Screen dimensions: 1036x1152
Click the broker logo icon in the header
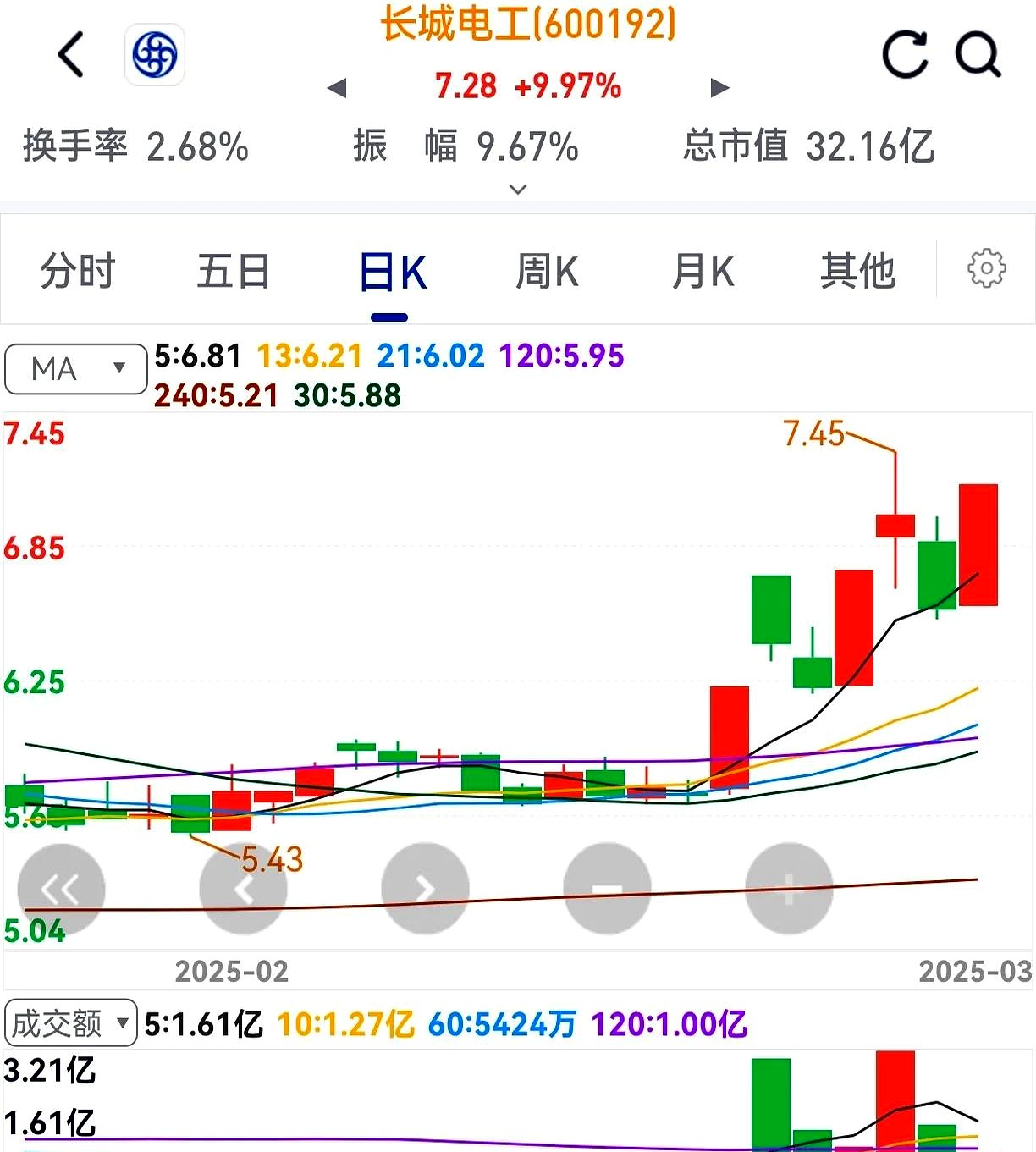click(154, 53)
